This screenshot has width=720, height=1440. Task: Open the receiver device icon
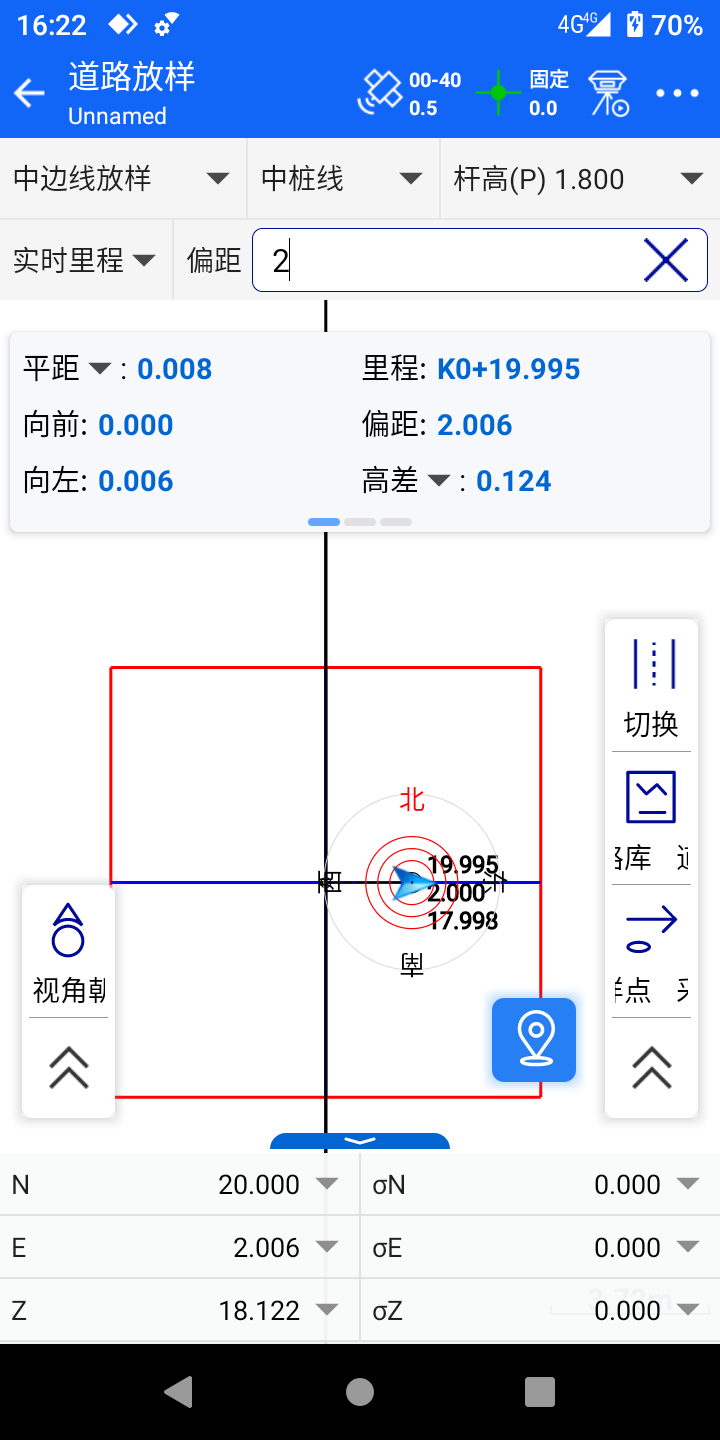click(x=609, y=94)
